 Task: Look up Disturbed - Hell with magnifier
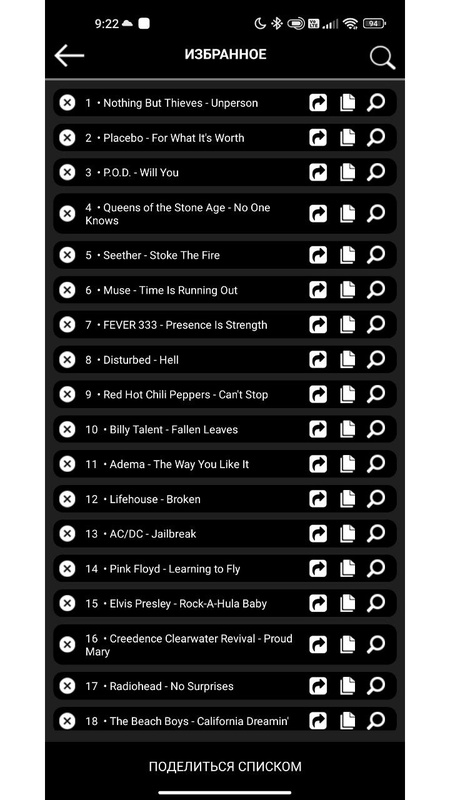coord(376,360)
